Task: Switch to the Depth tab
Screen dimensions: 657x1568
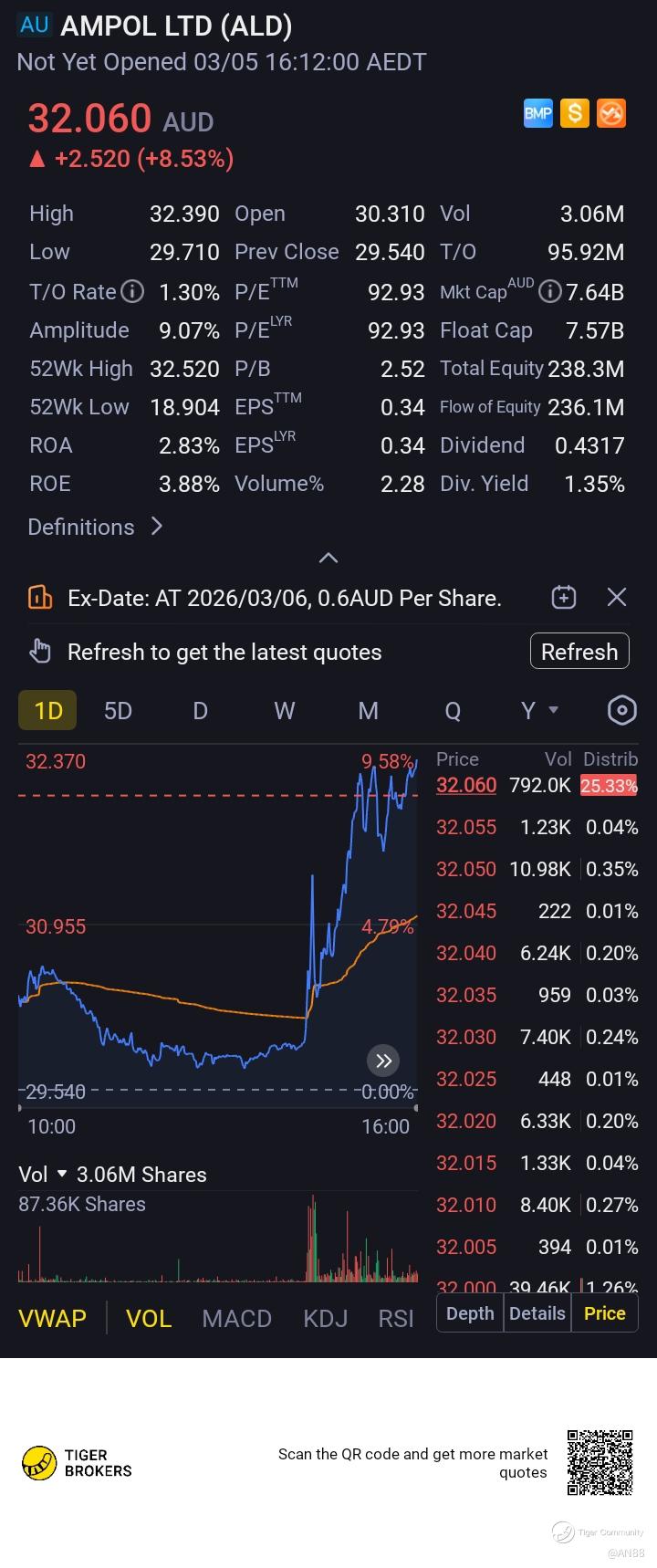Action: [x=470, y=1313]
